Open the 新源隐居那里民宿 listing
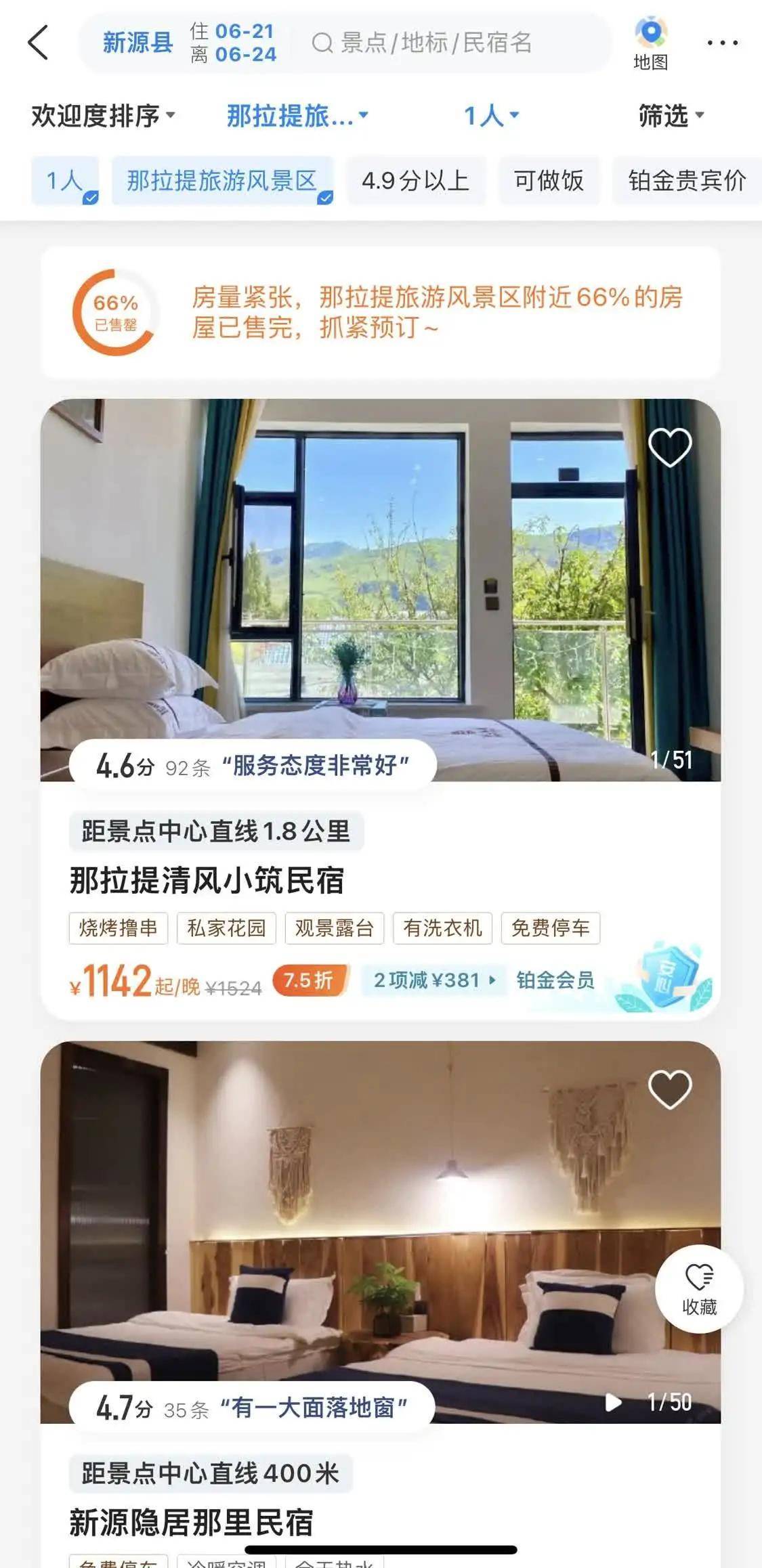This screenshot has width=762, height=1568. [x=192, y=1523]
